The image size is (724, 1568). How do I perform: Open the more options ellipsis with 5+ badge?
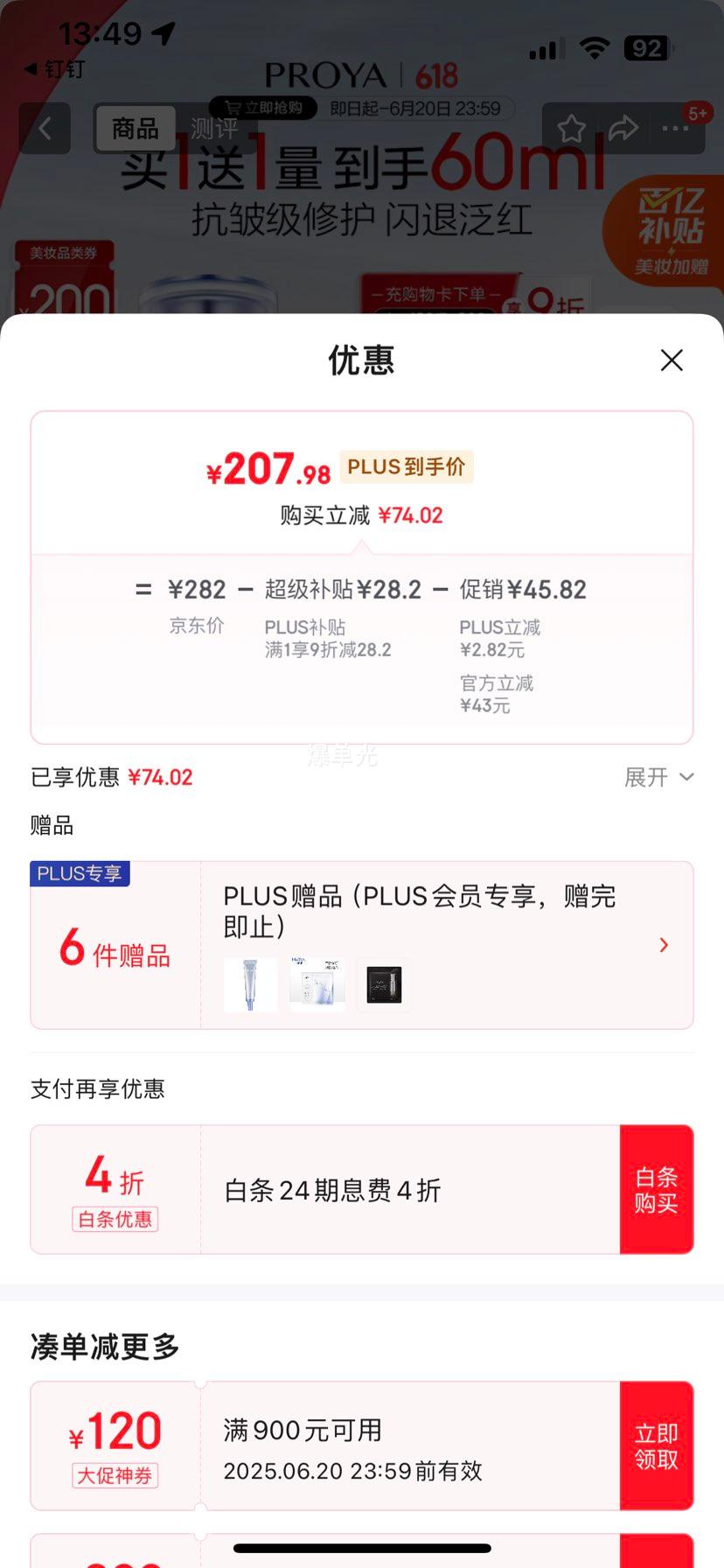pyautogui.click(x=675, y=128)
